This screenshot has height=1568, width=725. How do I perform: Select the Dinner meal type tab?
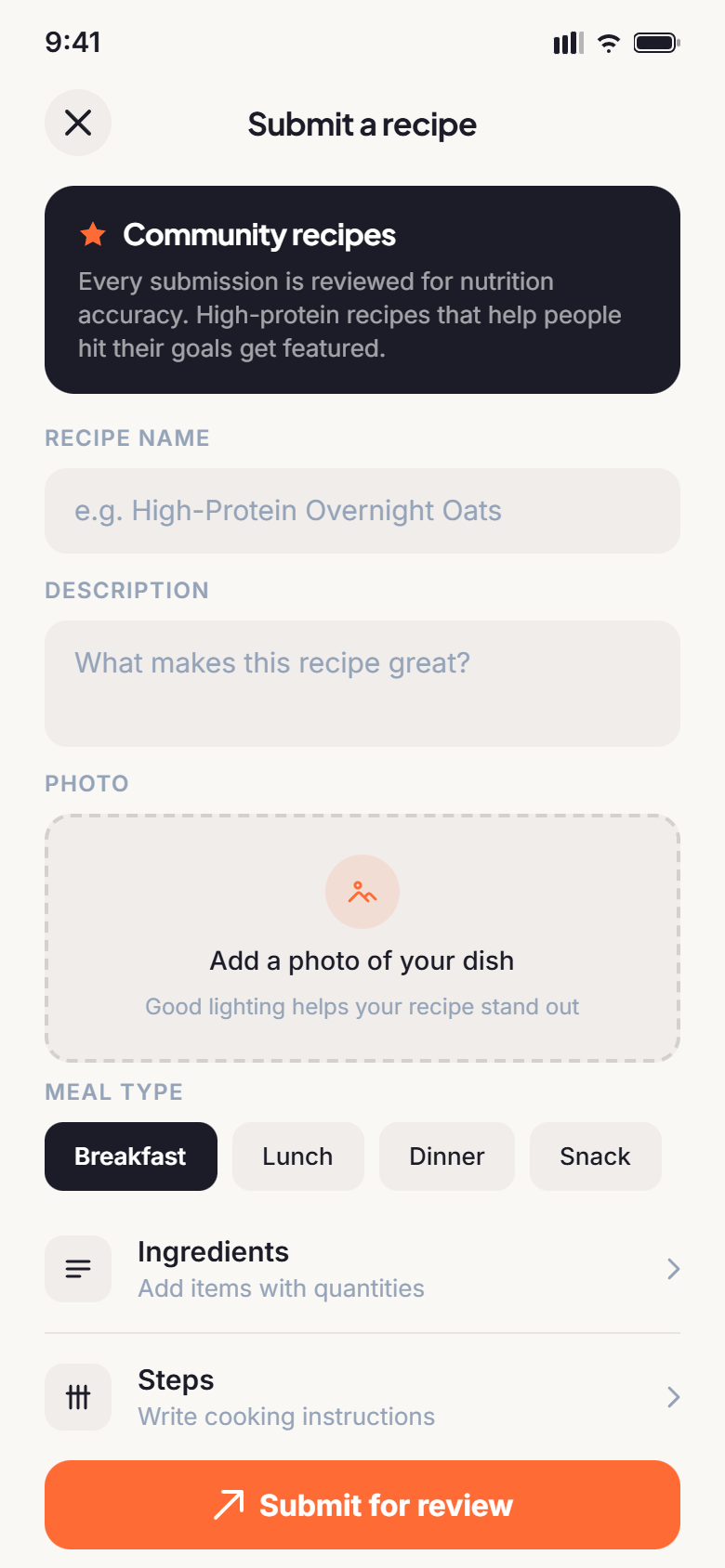(x=446, y=1156)
